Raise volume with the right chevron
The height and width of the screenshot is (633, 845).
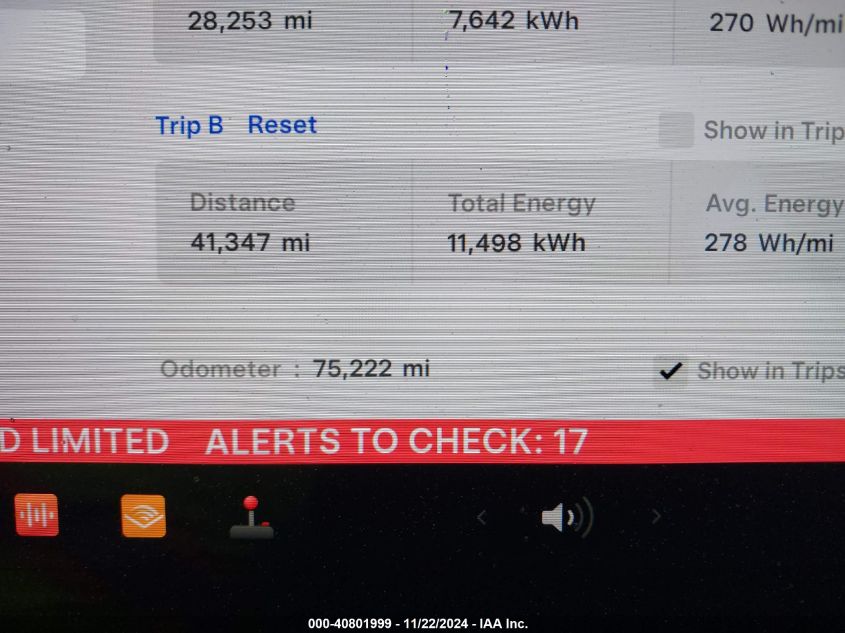click(656, 517)
